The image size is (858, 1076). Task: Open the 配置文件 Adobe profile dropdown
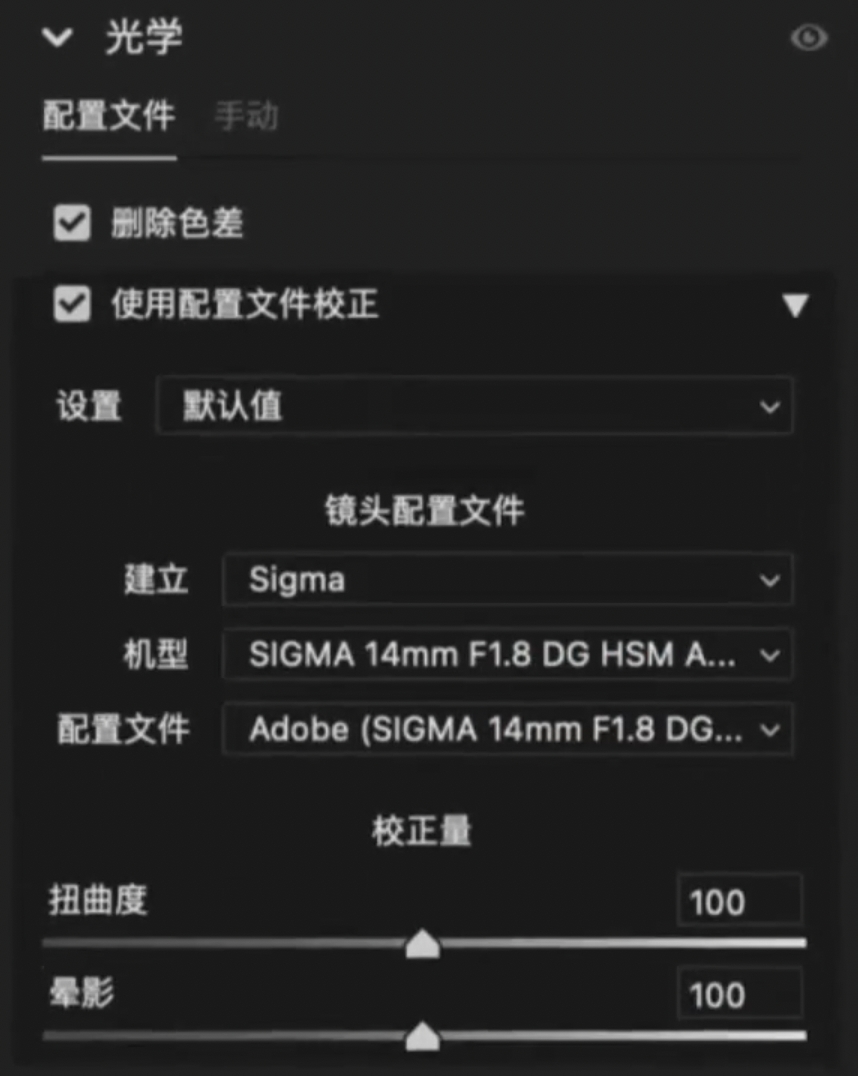point(508,730)
